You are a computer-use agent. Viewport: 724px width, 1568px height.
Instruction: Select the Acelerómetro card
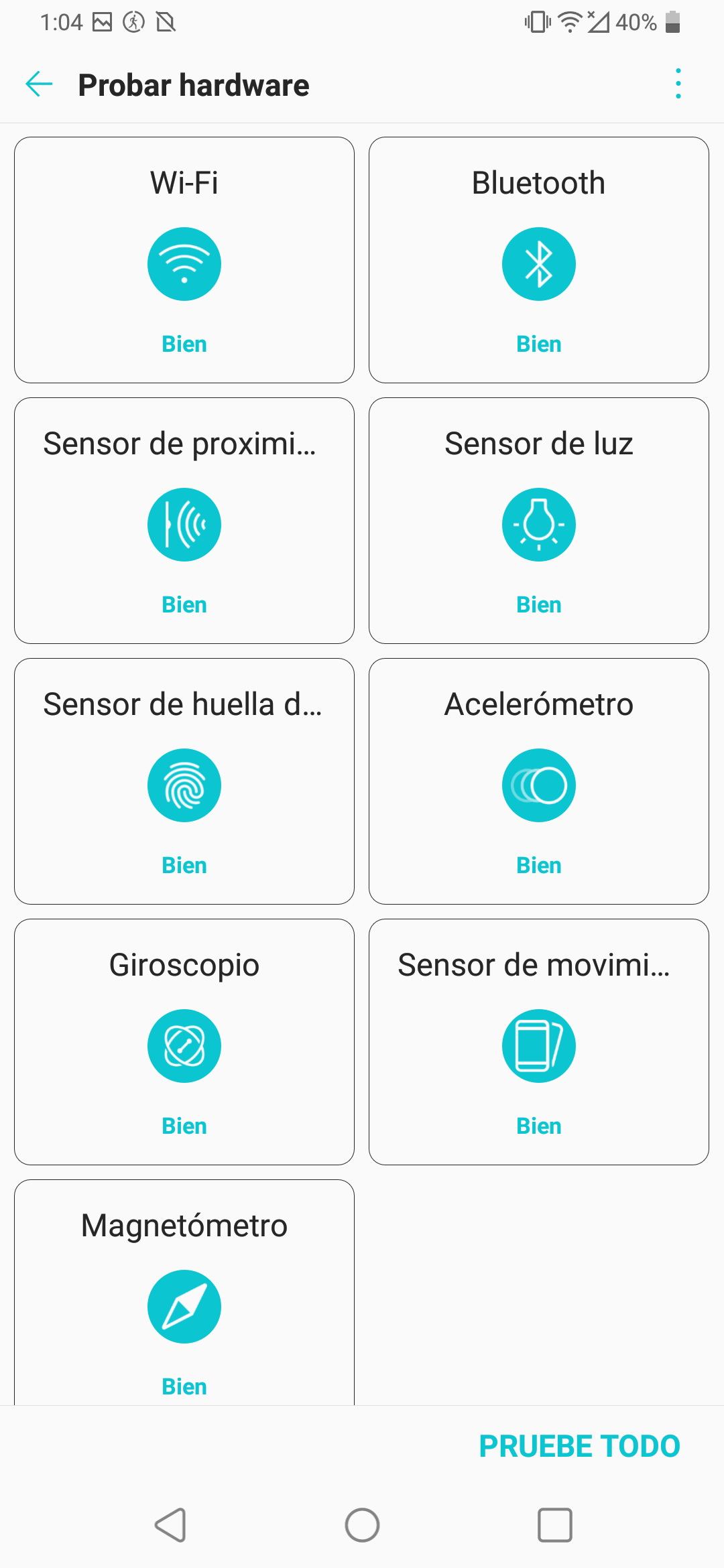click(539, 781)
